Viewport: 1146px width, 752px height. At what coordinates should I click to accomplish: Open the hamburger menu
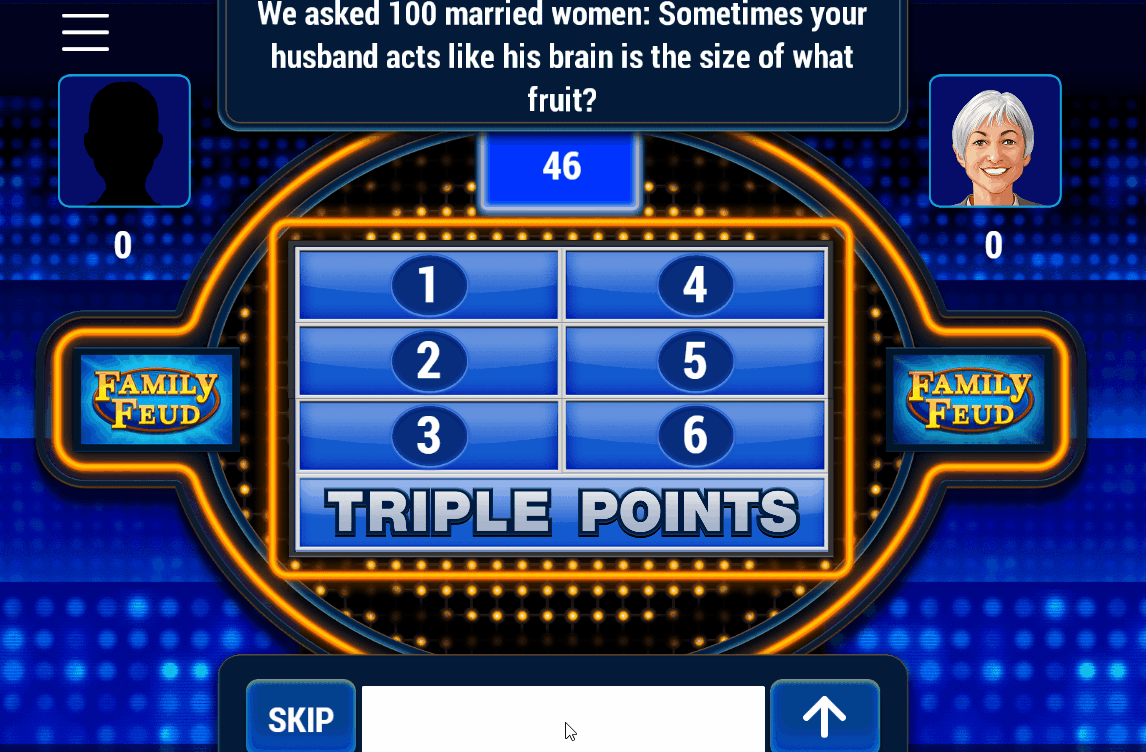pyautogui.click(x=85, y=32)
